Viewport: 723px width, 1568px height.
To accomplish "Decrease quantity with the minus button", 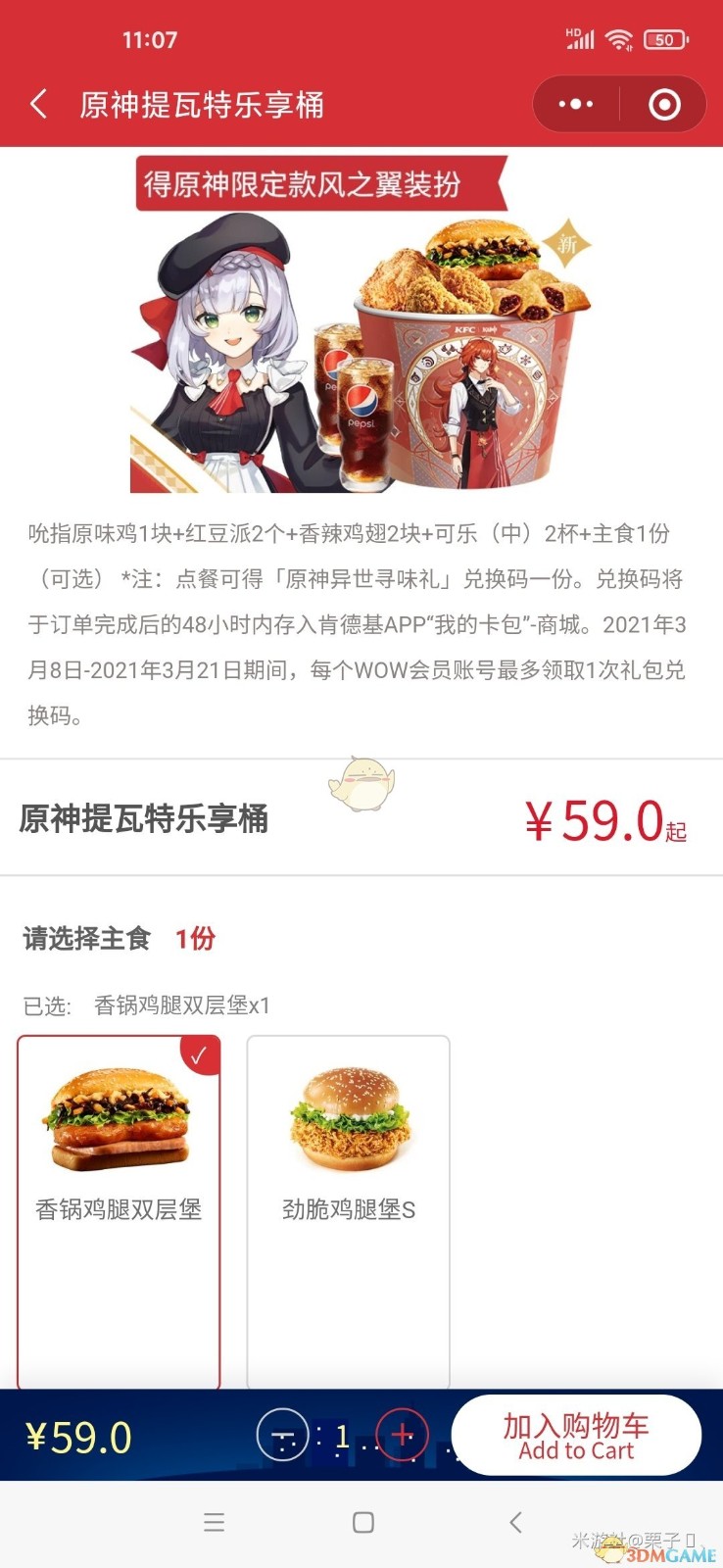I will pyautogui.click(x=282, y=1436).
